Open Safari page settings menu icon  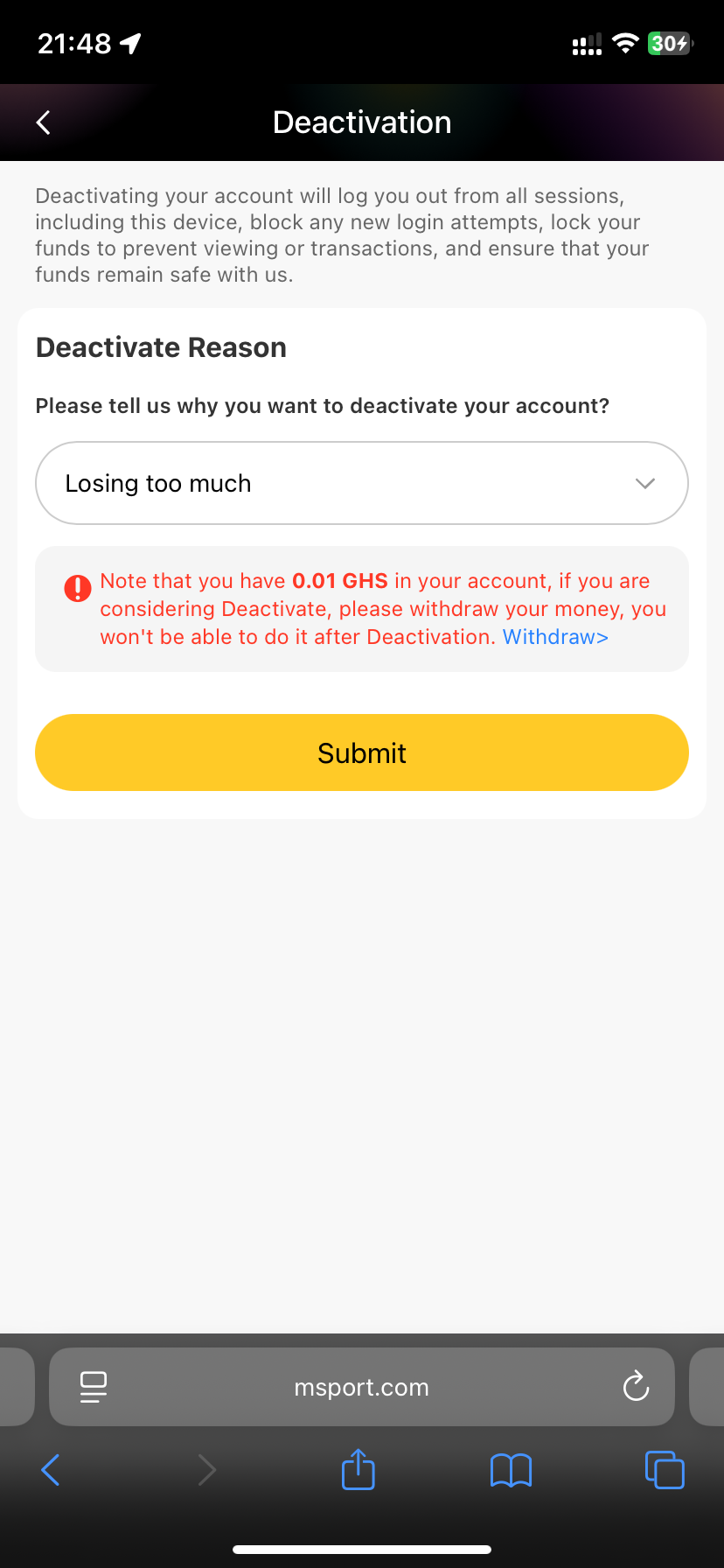click(x=94, y=1387)
